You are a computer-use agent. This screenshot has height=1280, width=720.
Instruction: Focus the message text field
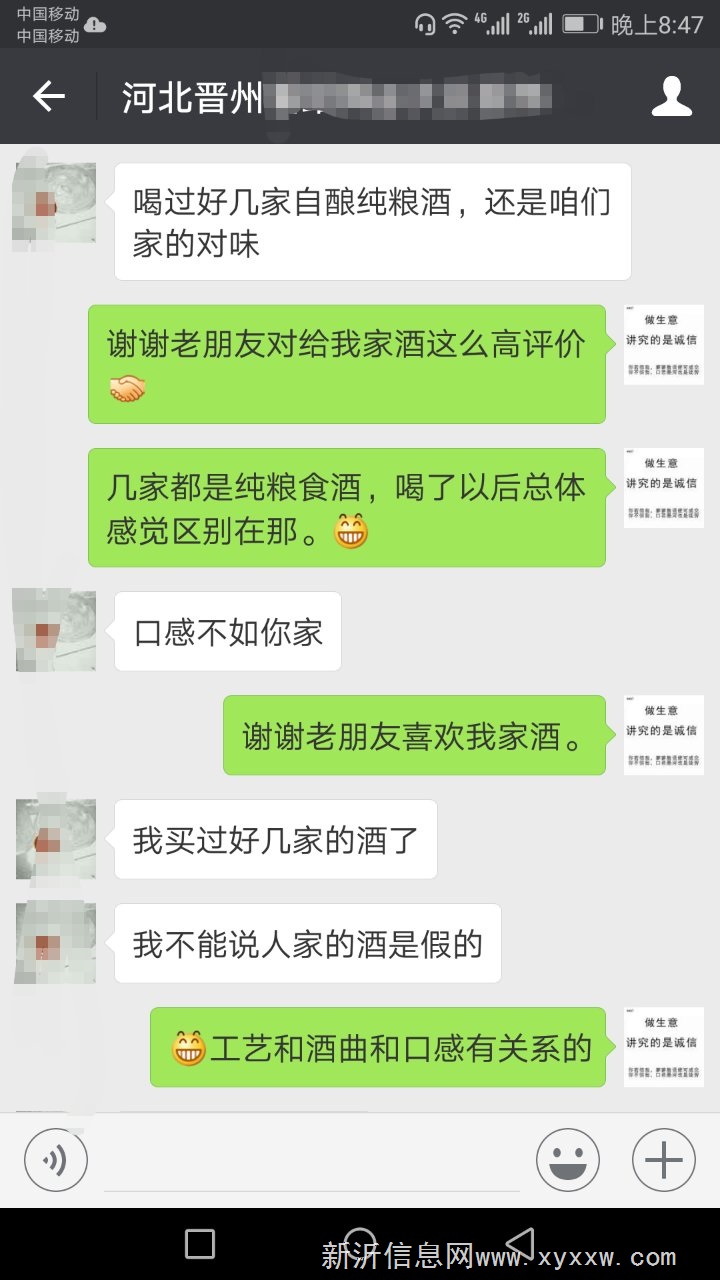(312, 1162)
